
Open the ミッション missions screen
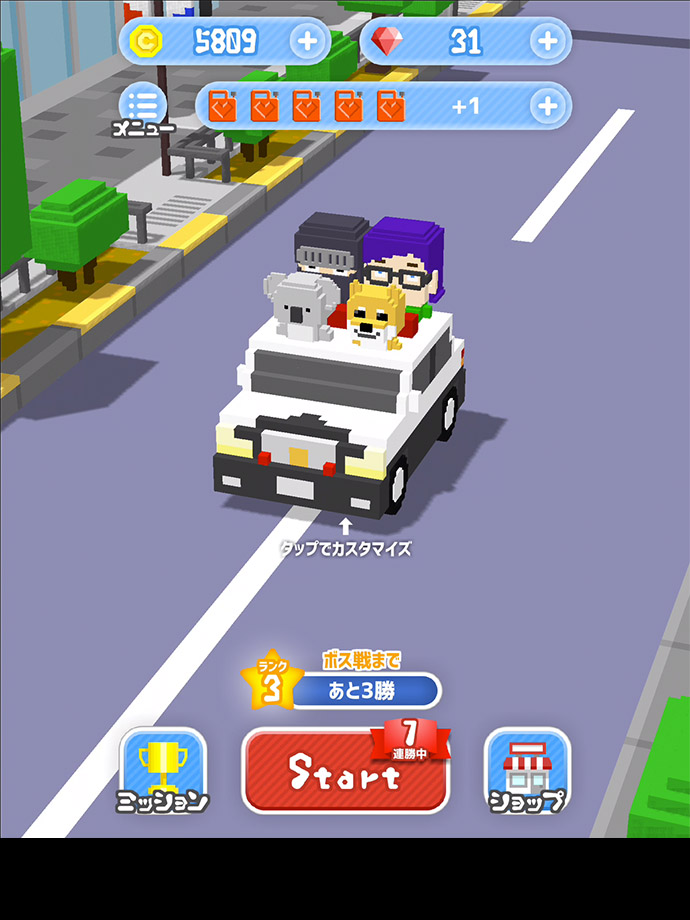pos(163,770)
